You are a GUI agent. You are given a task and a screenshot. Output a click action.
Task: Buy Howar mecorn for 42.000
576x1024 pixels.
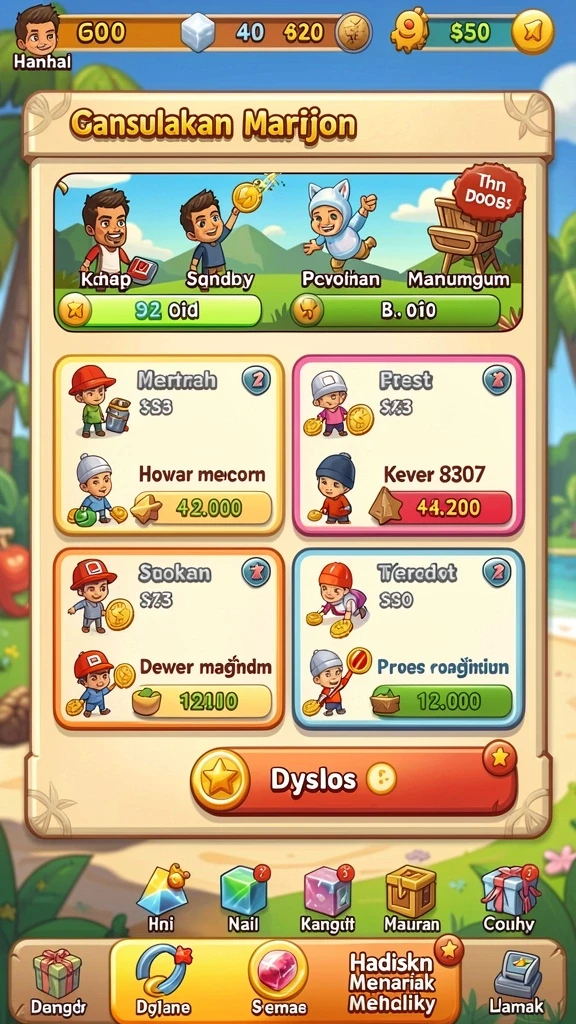(x=202, y=508)
